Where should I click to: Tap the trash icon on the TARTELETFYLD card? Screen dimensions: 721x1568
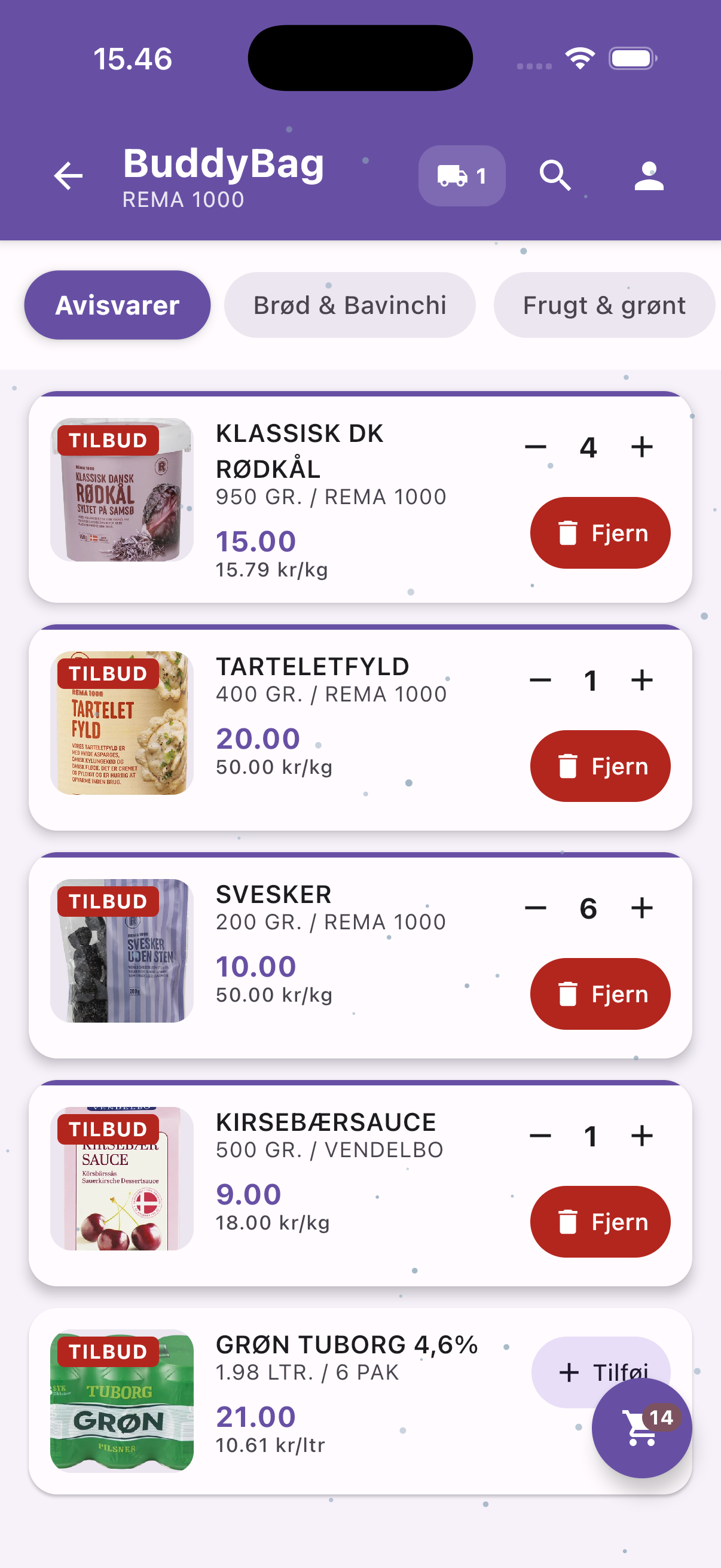coord(569,766)
